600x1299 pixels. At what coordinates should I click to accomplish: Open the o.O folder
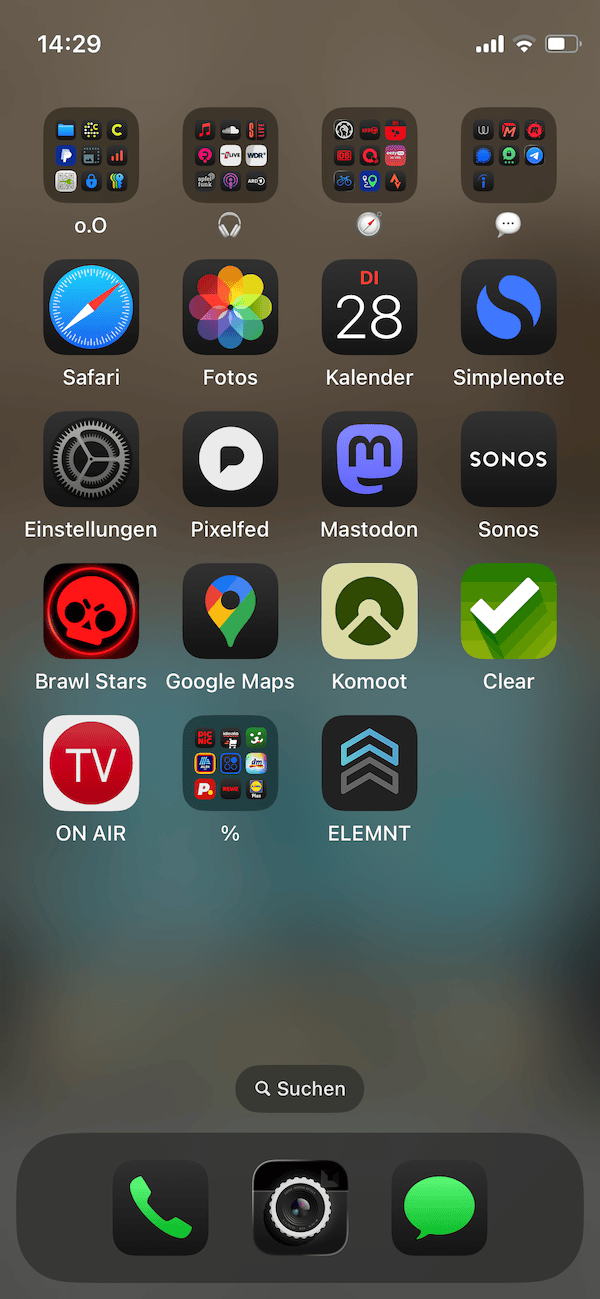tap(91, 155)
